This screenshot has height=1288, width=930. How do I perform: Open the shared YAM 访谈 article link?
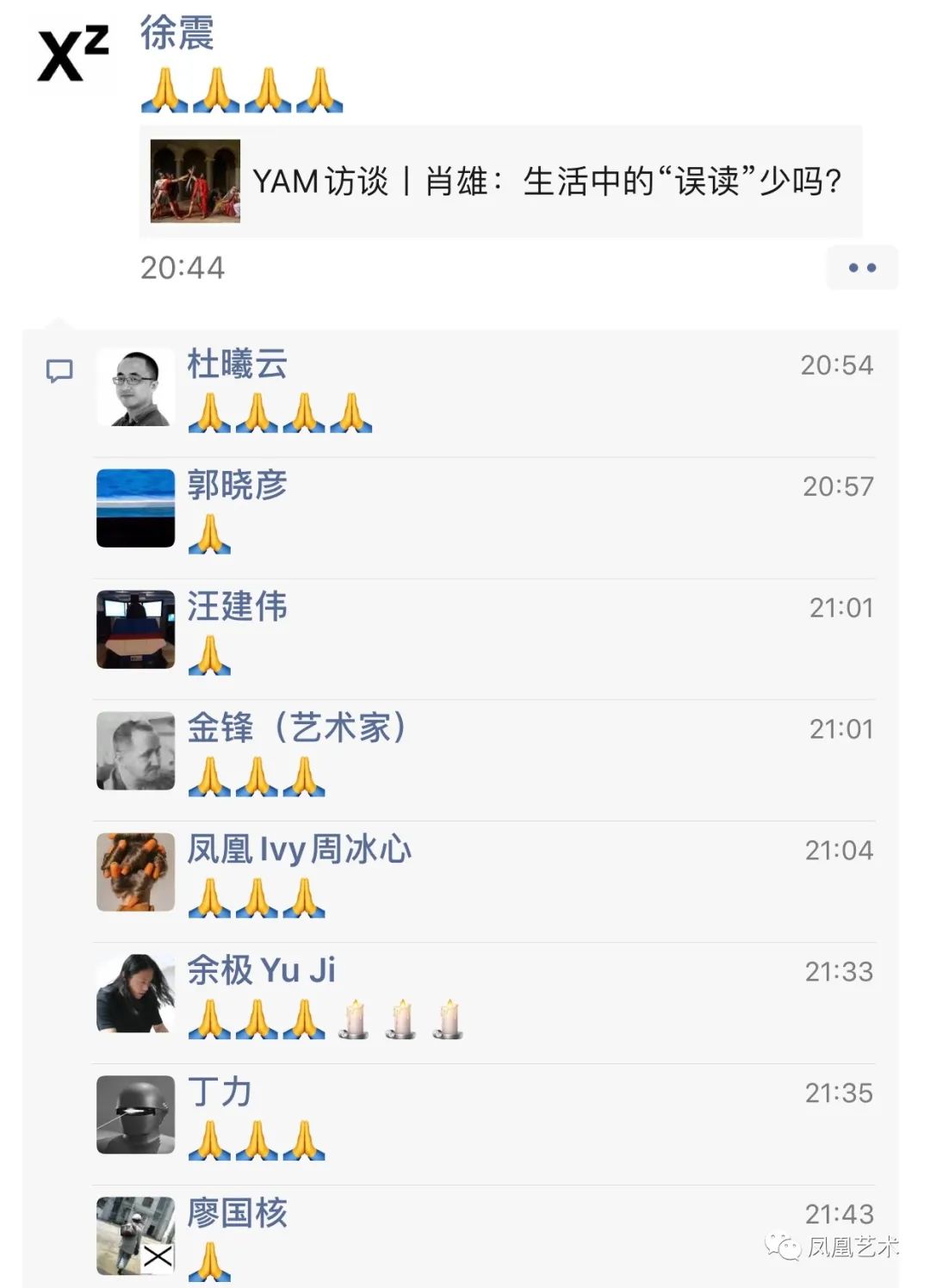point(551,182)
